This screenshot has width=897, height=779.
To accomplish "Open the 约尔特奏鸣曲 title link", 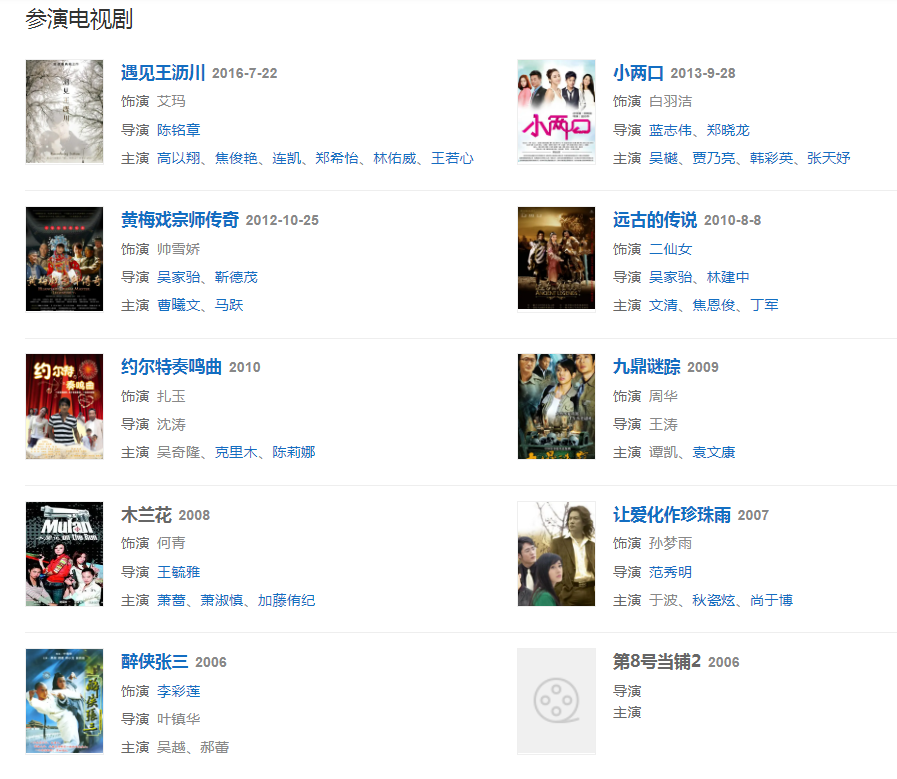I will click(171, 367).
